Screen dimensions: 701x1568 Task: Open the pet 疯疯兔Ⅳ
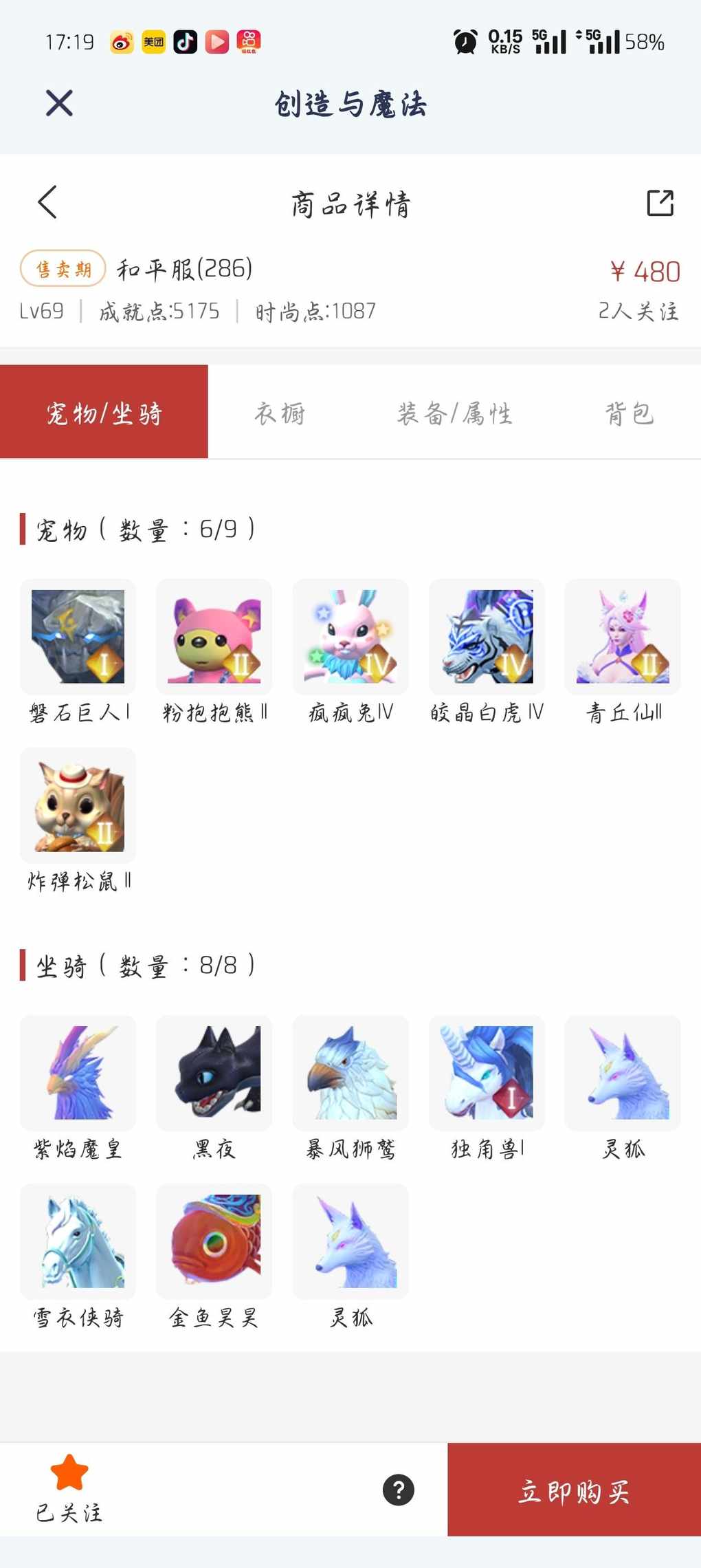click(350, 637)
